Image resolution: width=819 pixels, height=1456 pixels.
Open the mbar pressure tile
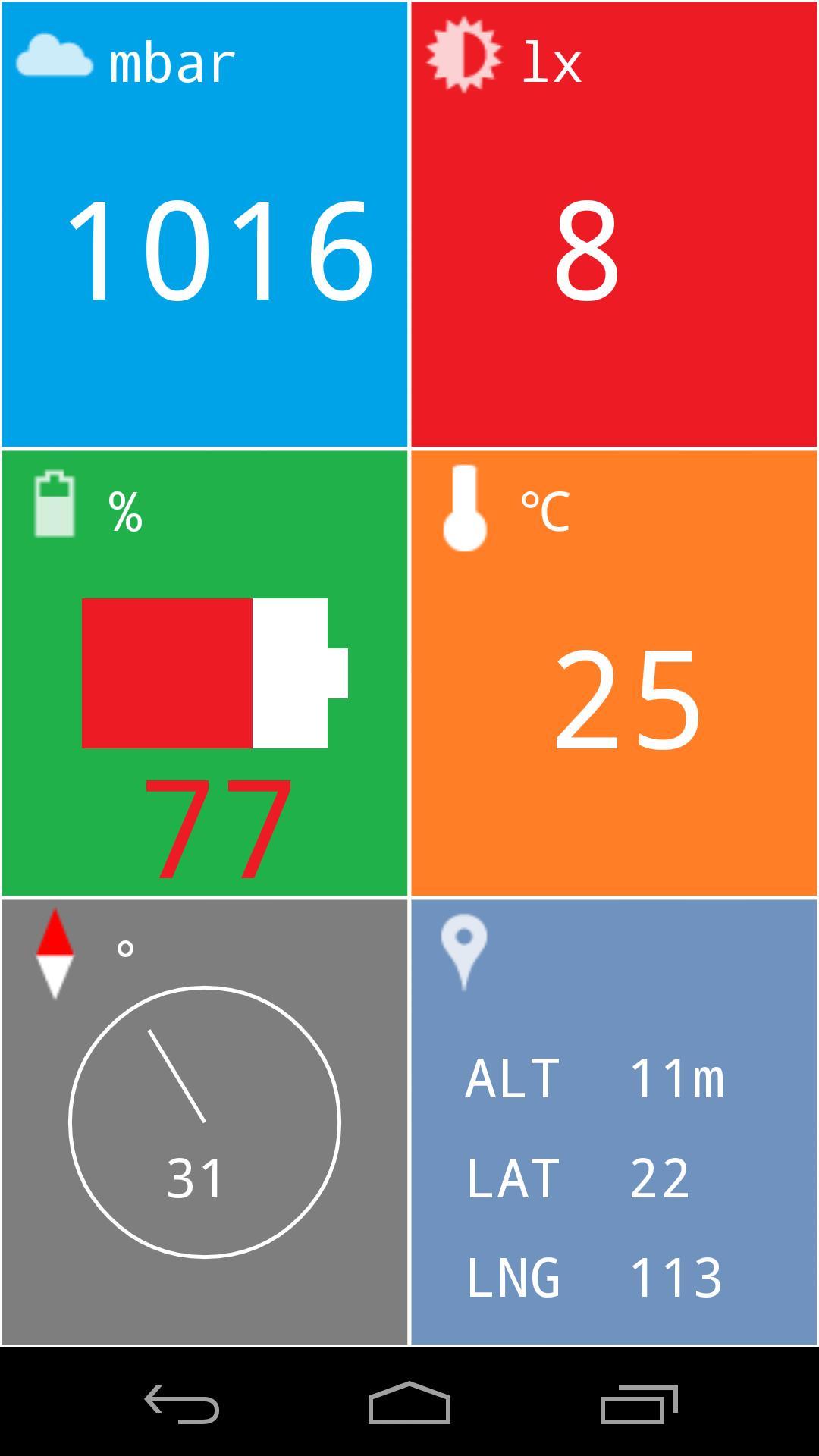point(205,224)
